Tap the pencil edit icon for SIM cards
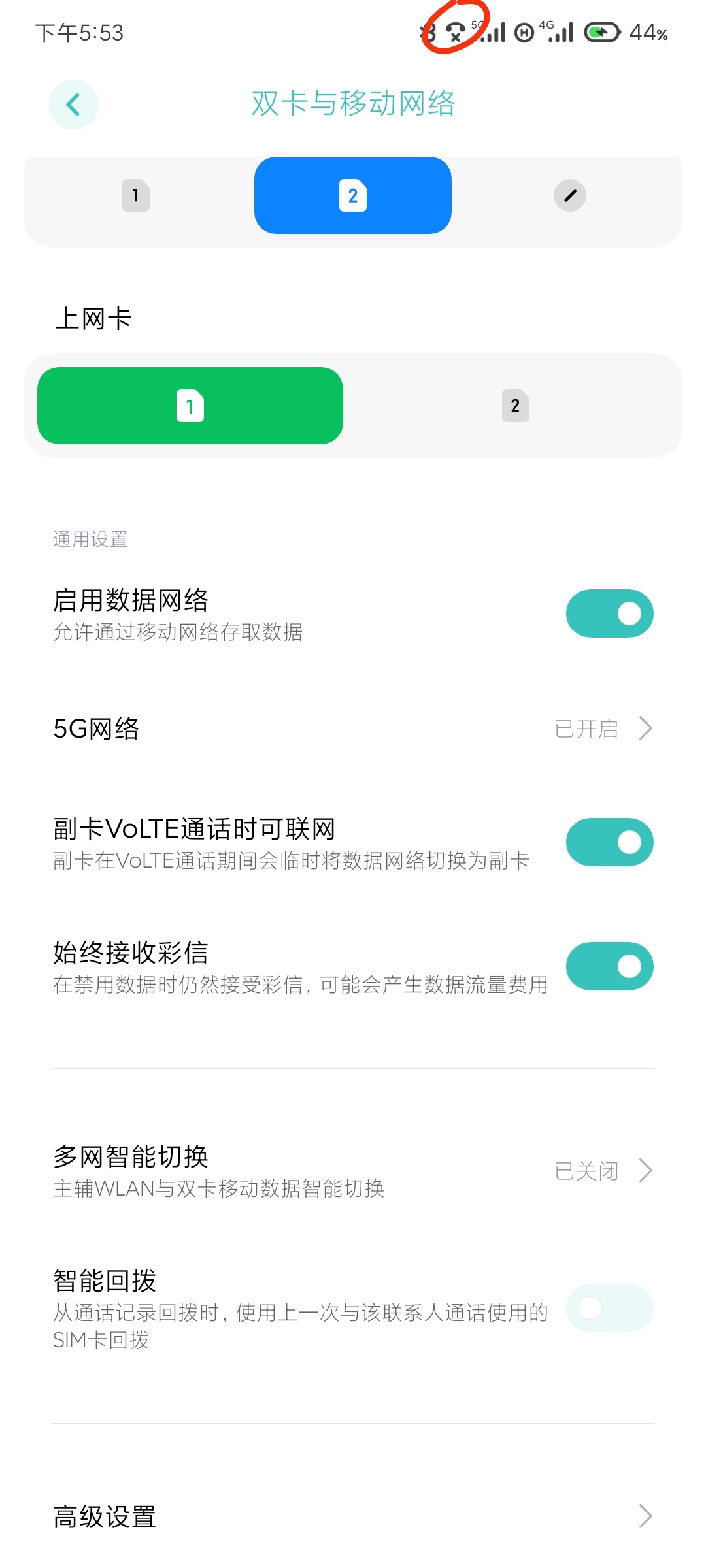 tap(570, 195)
